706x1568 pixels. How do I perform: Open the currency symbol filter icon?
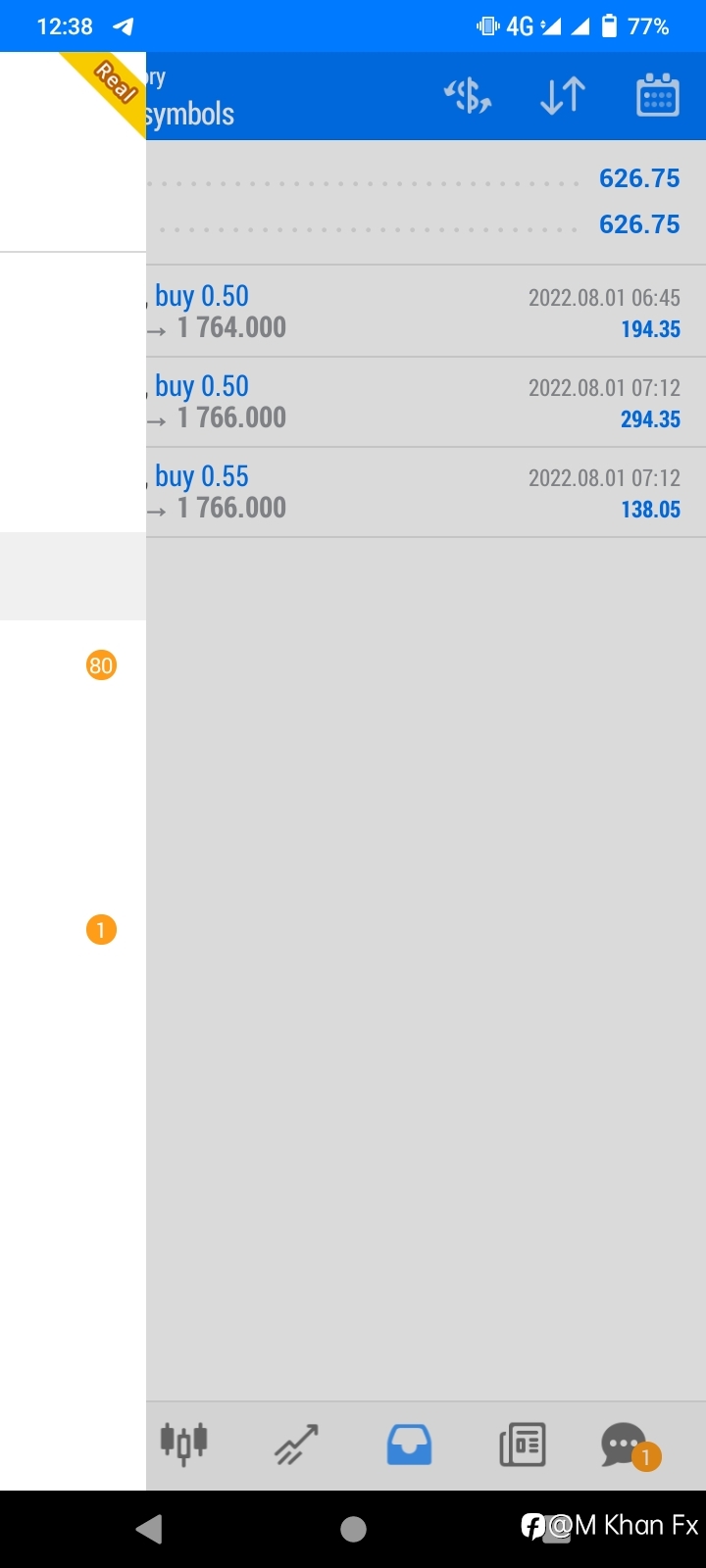coord(468,95)
